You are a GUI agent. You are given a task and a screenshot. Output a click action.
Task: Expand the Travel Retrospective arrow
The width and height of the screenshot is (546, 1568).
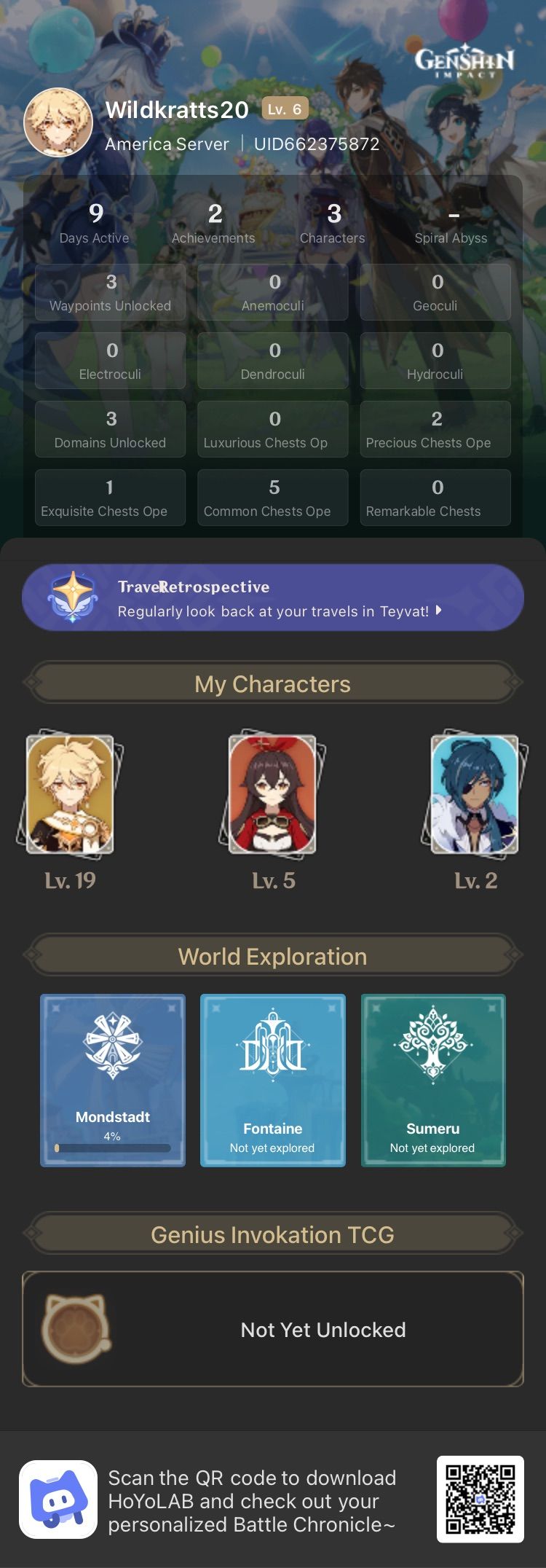pos(438,611)
